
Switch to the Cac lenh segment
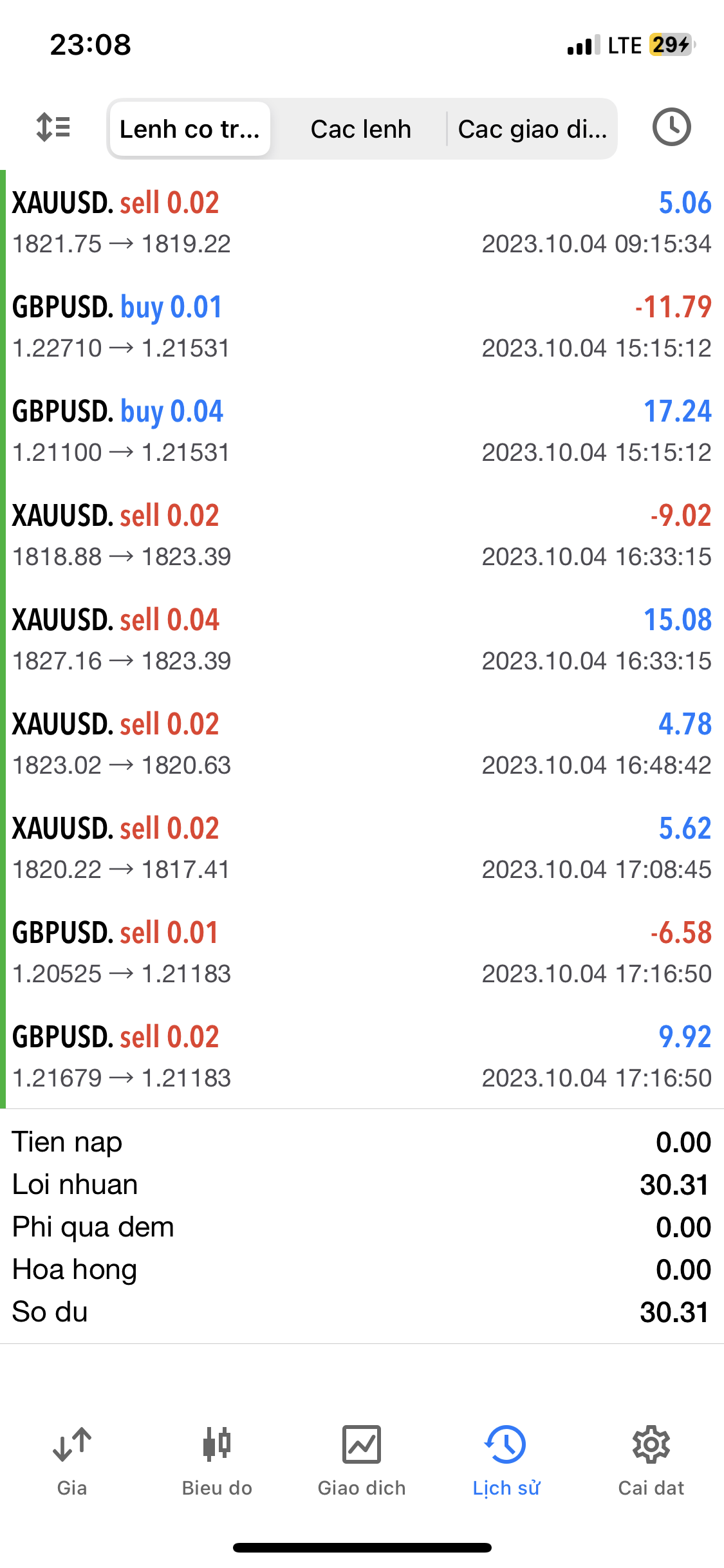360,129
